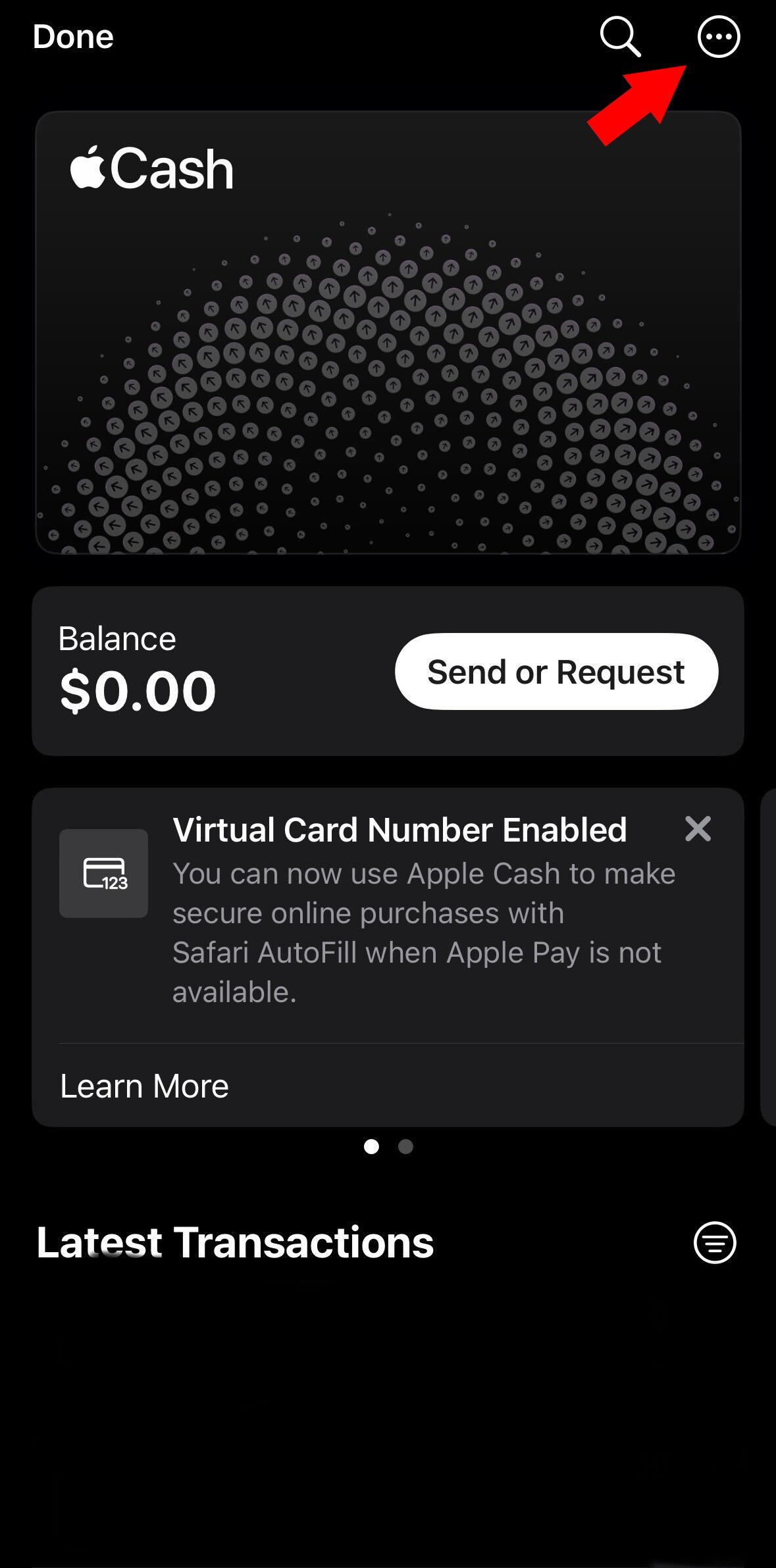Tap the $0.00 balance amount
The height and width of the screenshot is (1568, 776).
tap(136, 690)
